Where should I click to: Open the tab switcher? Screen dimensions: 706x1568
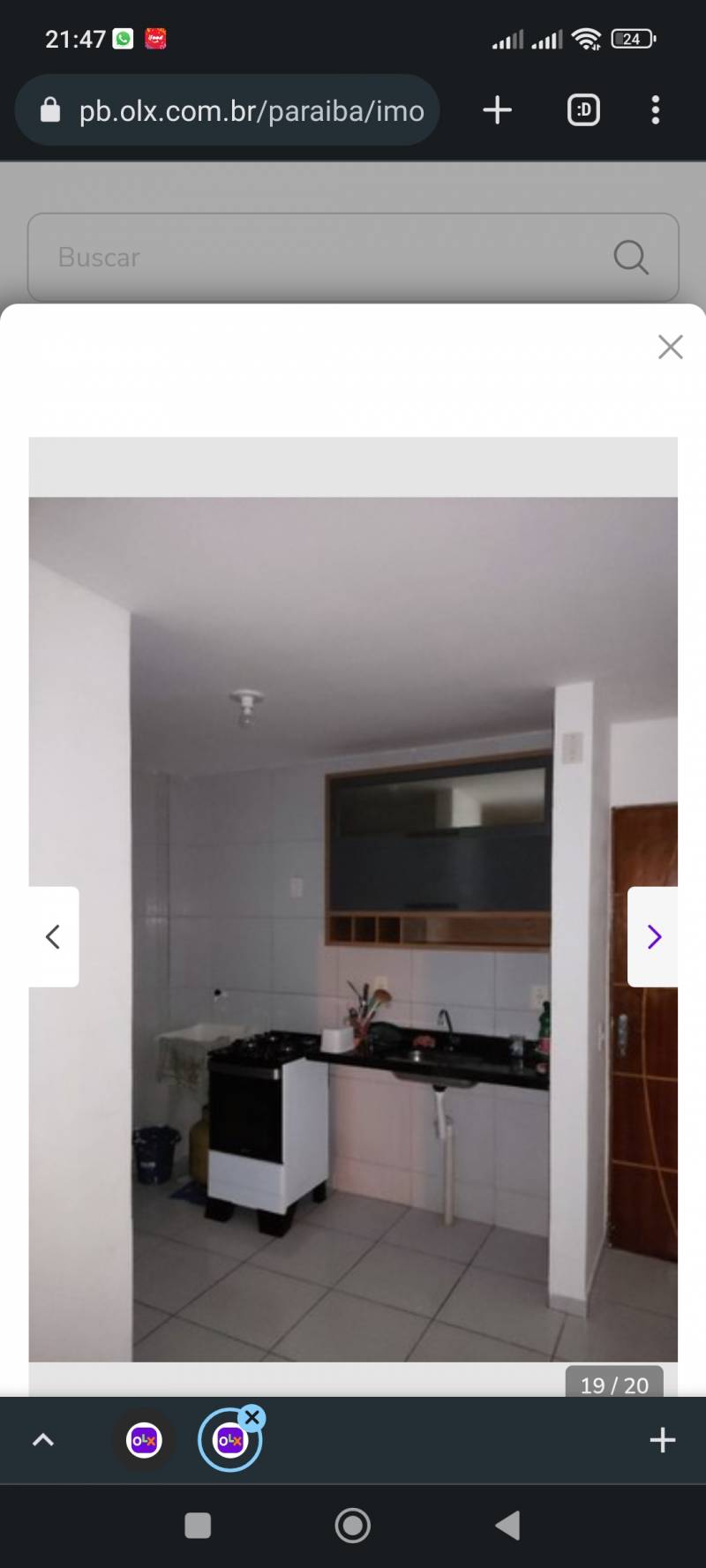[x=582, y=110]
